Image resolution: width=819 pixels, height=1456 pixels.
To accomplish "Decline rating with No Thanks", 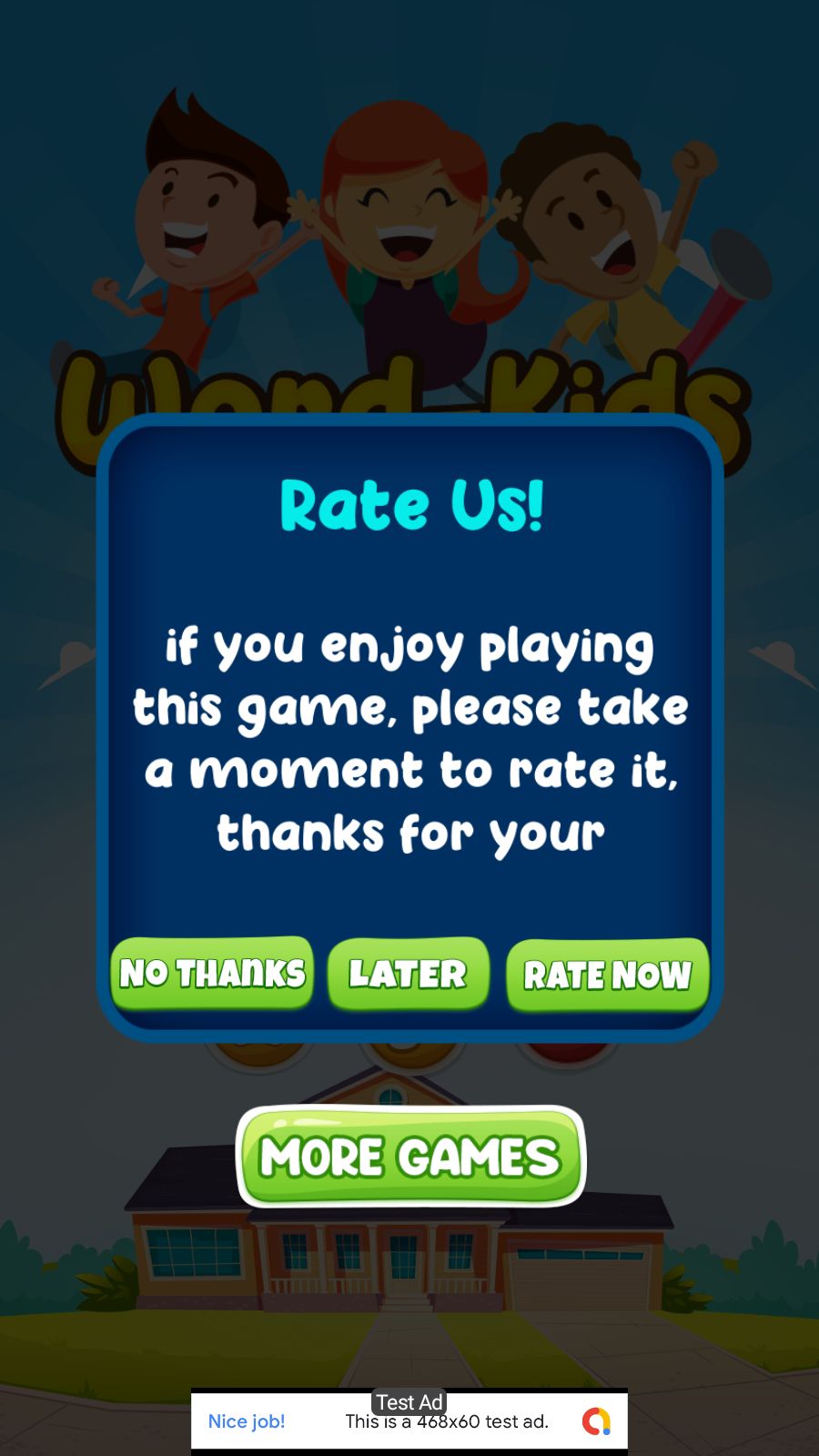I will point(212,973).
